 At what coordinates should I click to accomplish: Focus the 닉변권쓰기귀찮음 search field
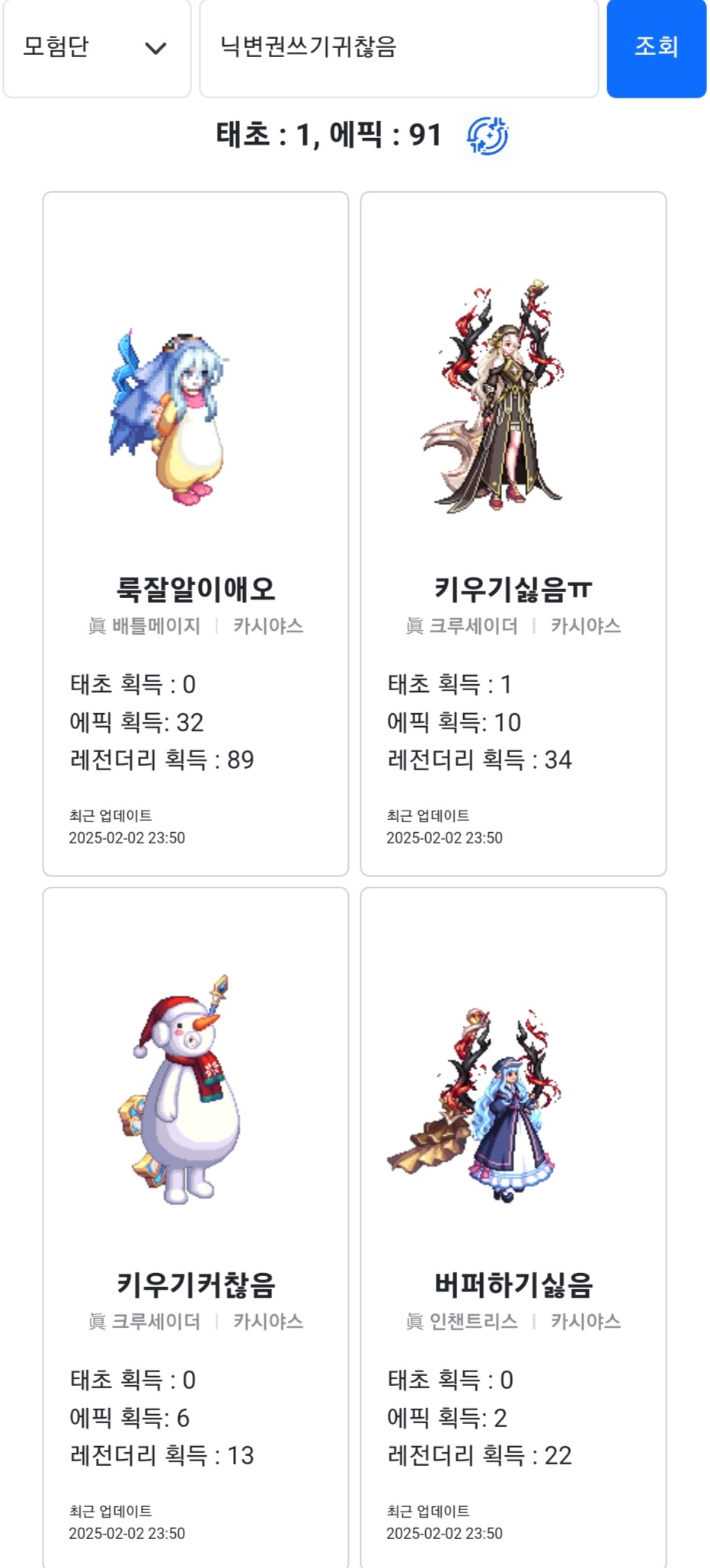[398, 48]
